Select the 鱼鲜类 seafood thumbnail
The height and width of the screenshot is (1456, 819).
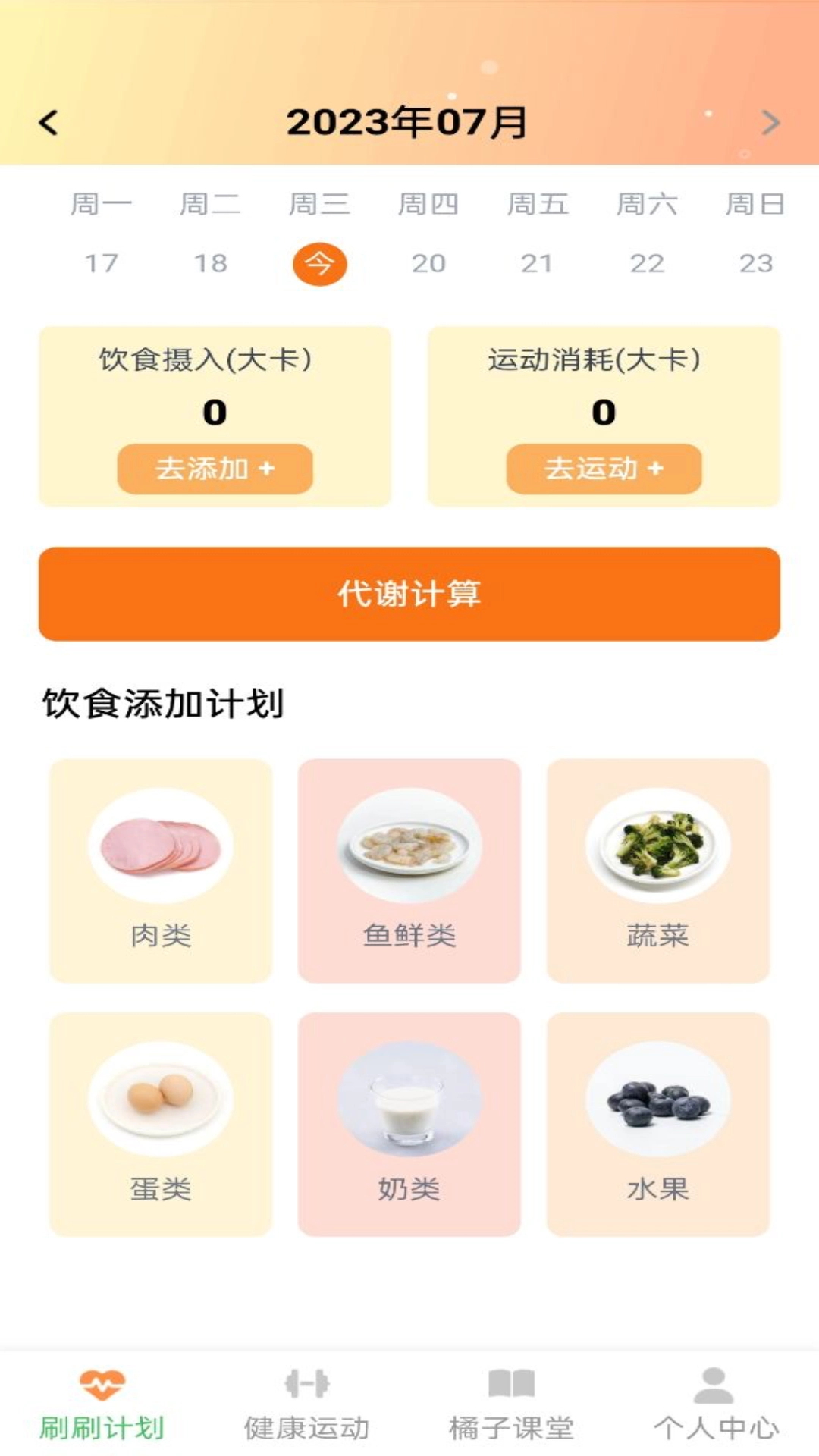pyautogui.click(x=409, y=872)
